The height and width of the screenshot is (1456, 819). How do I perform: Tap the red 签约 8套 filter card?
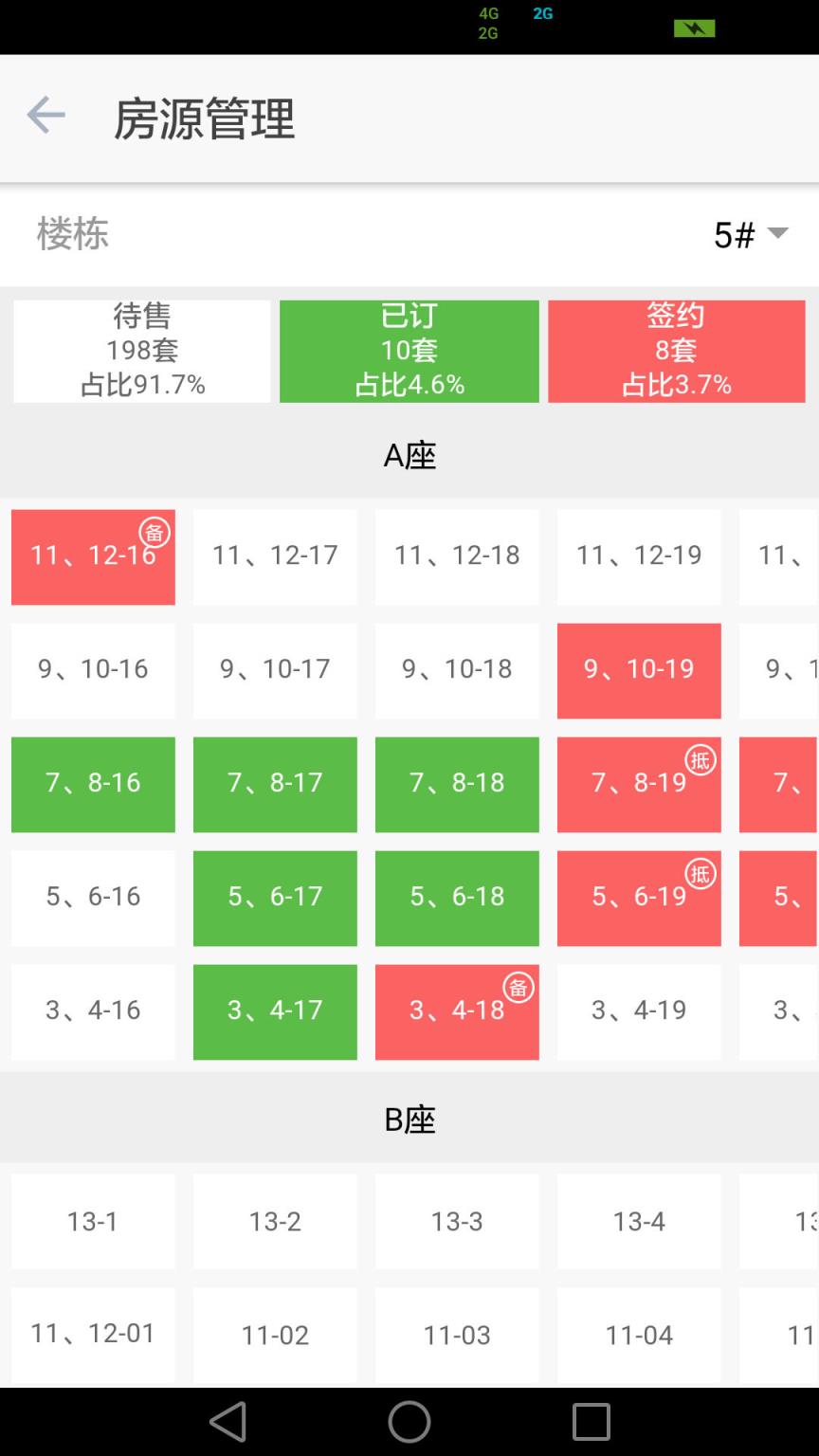[676, 351]
